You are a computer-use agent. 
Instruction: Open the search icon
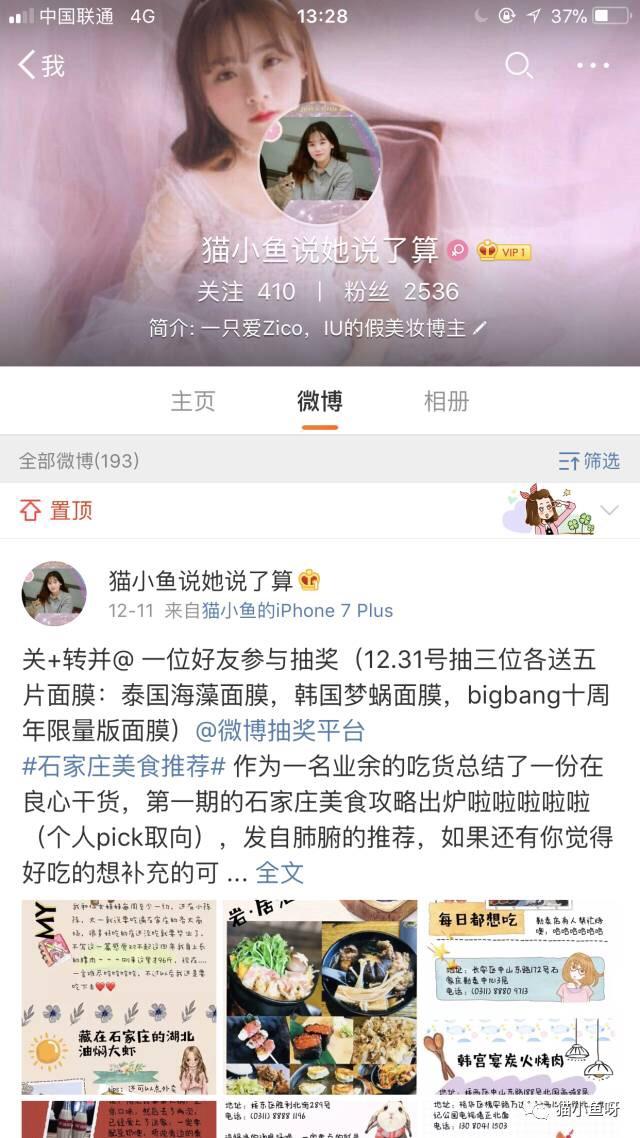click(x=518, y=66)
